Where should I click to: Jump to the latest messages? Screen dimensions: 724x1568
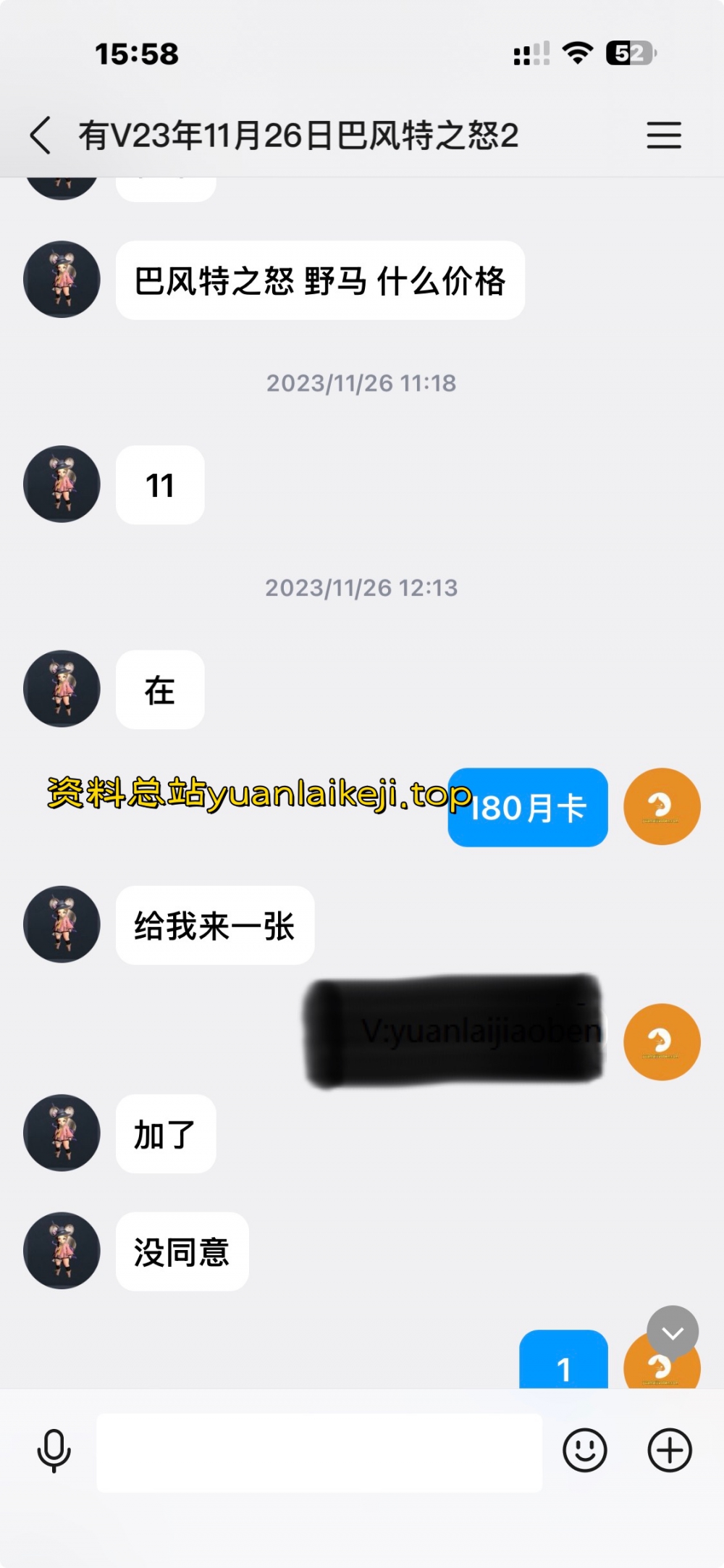pyautogui.click(x=673, y=1332)
